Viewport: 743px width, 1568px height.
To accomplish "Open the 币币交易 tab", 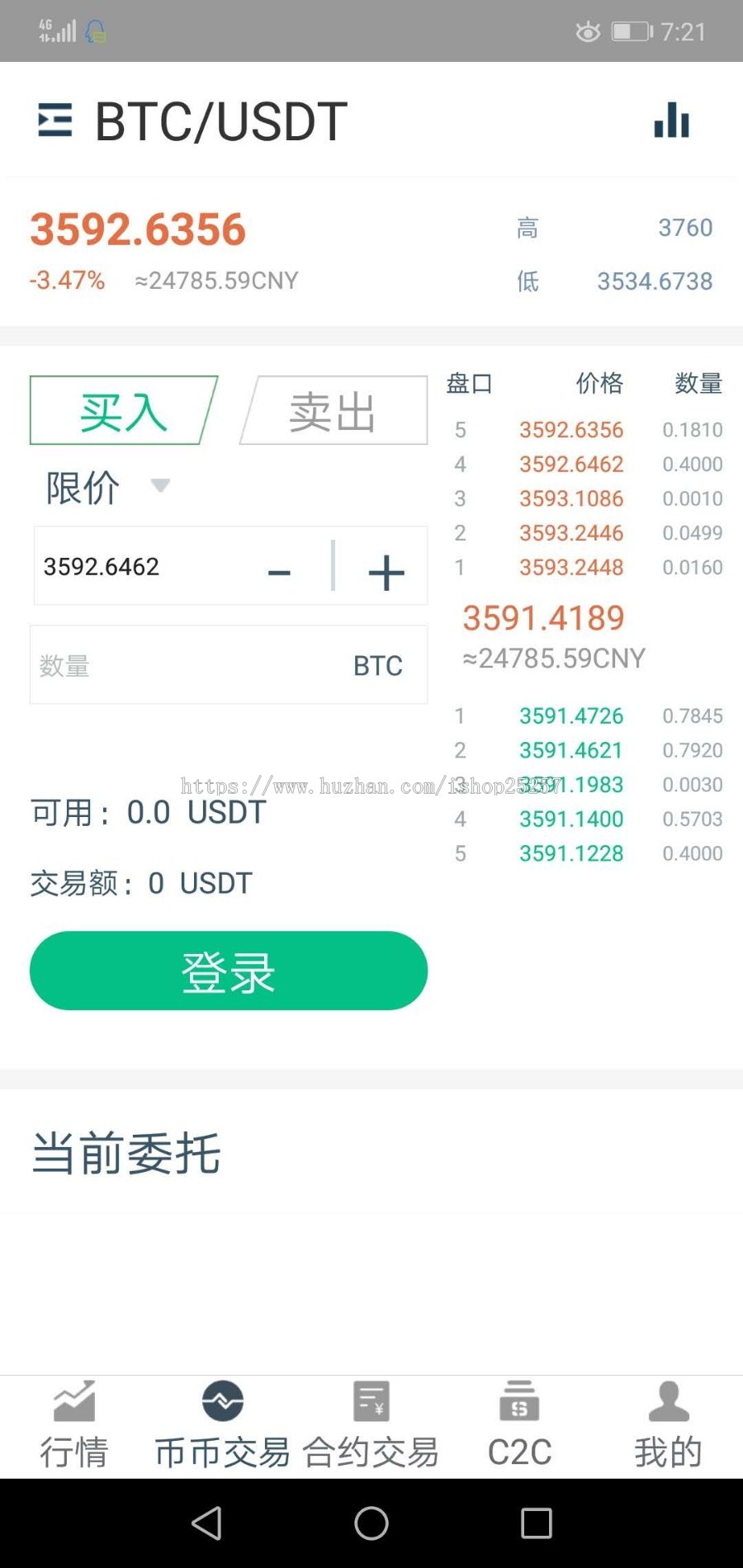I will tap(223, 1425).
